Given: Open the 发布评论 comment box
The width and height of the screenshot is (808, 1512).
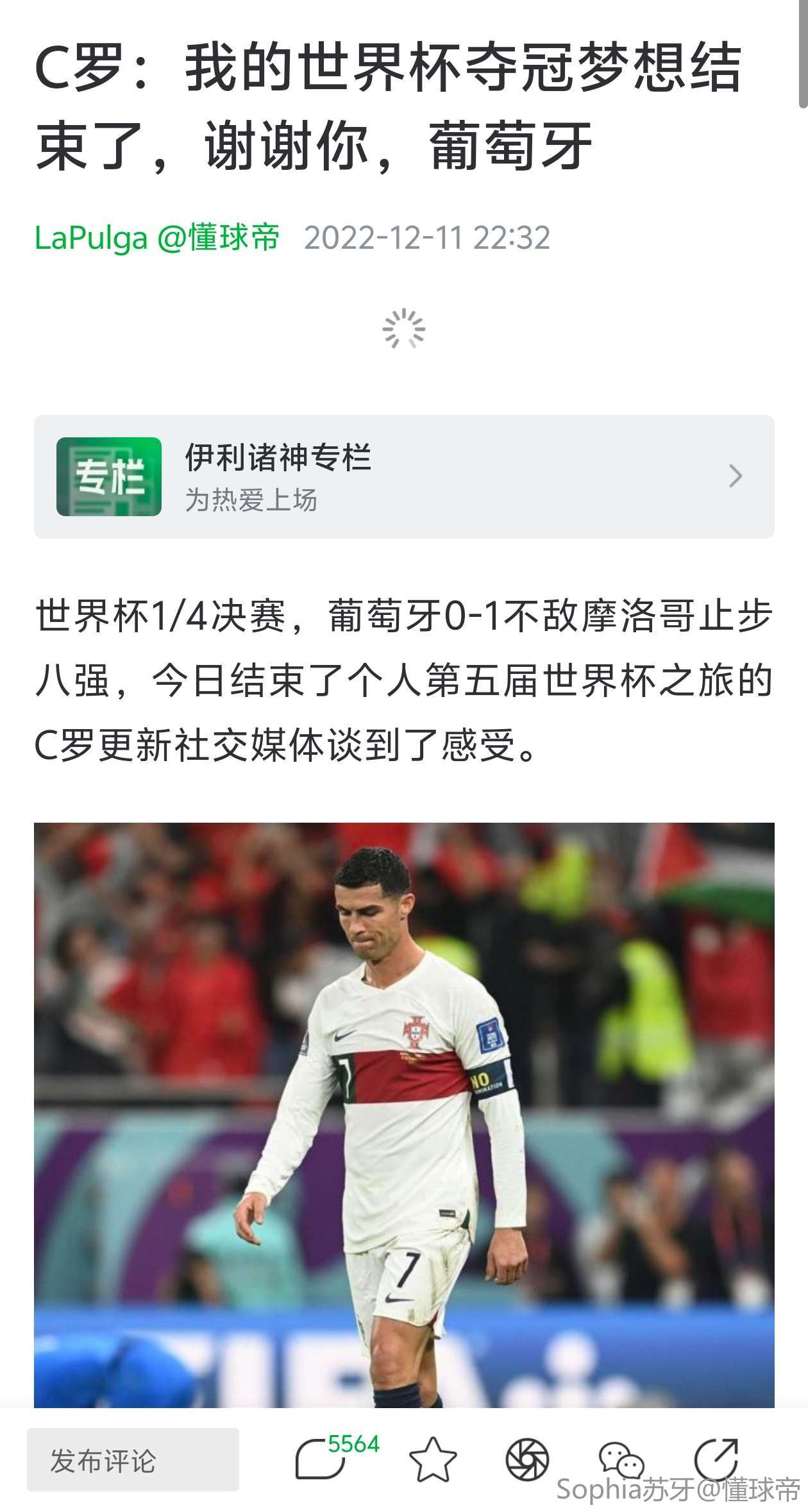Looking at the screenshot, I should (x=133, y=1461).
